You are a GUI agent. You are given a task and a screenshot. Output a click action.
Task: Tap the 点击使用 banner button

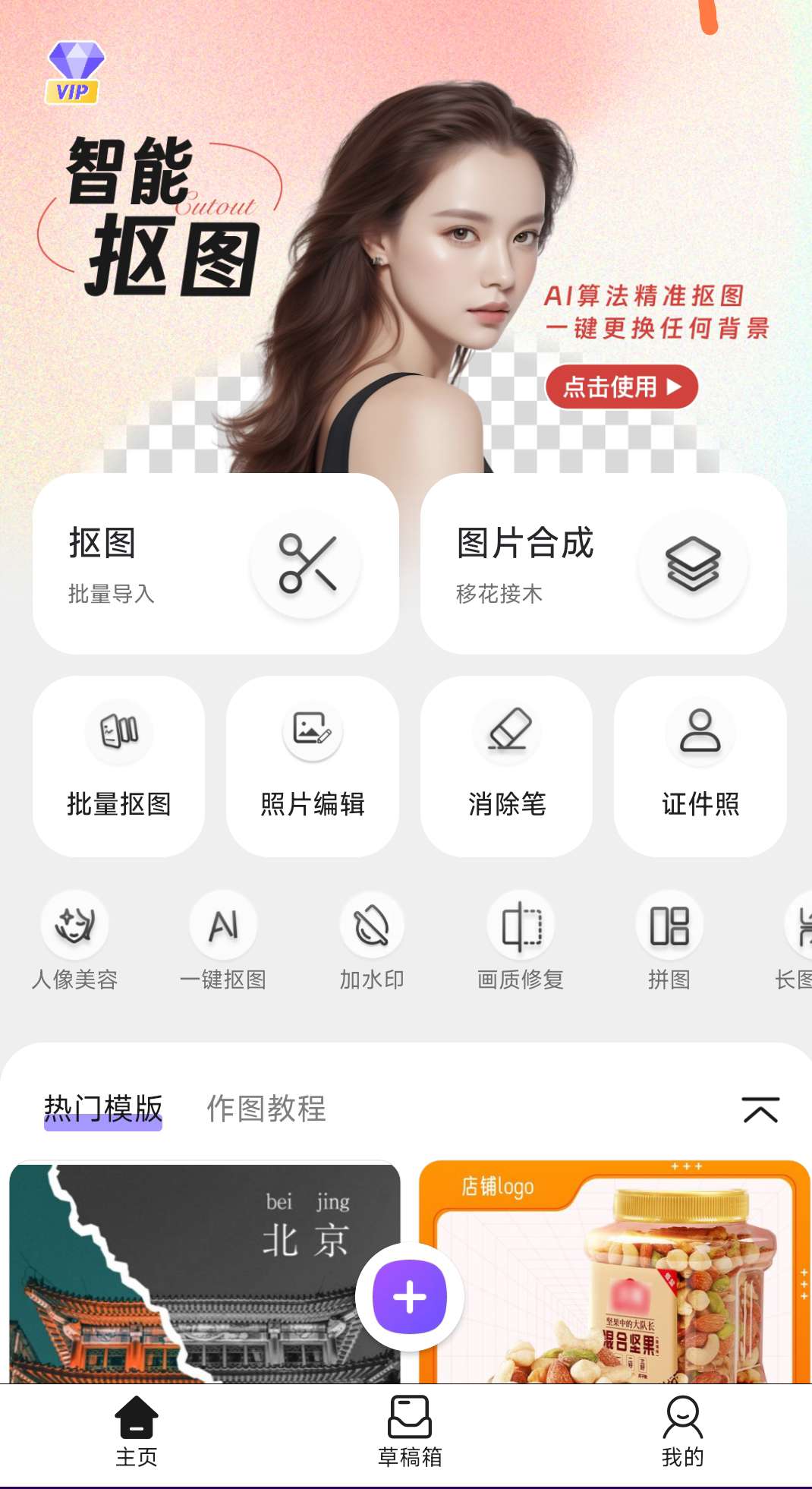point(622,386)
